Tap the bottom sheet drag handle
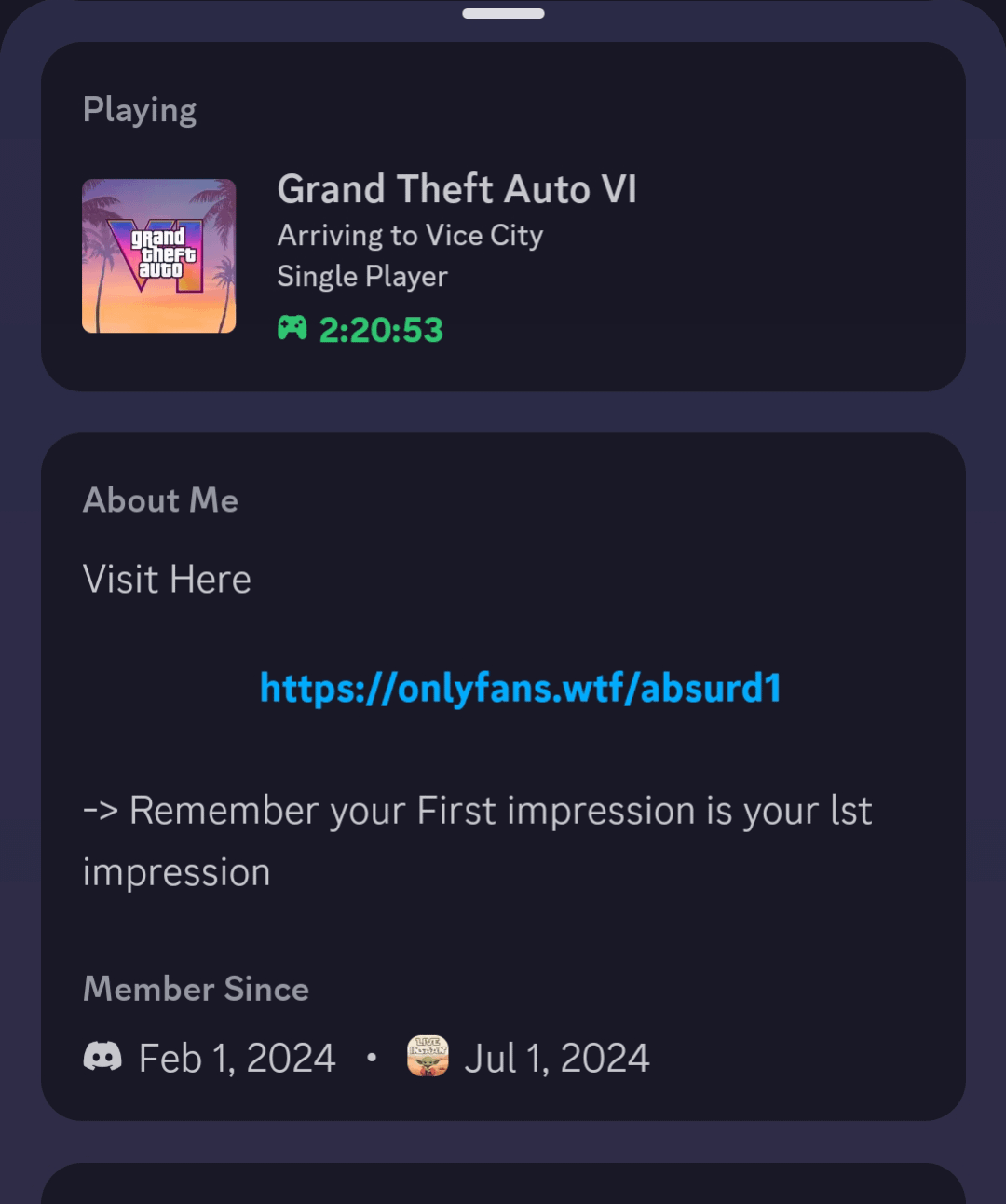The image size is (1006, 1204). click(503, 13)
